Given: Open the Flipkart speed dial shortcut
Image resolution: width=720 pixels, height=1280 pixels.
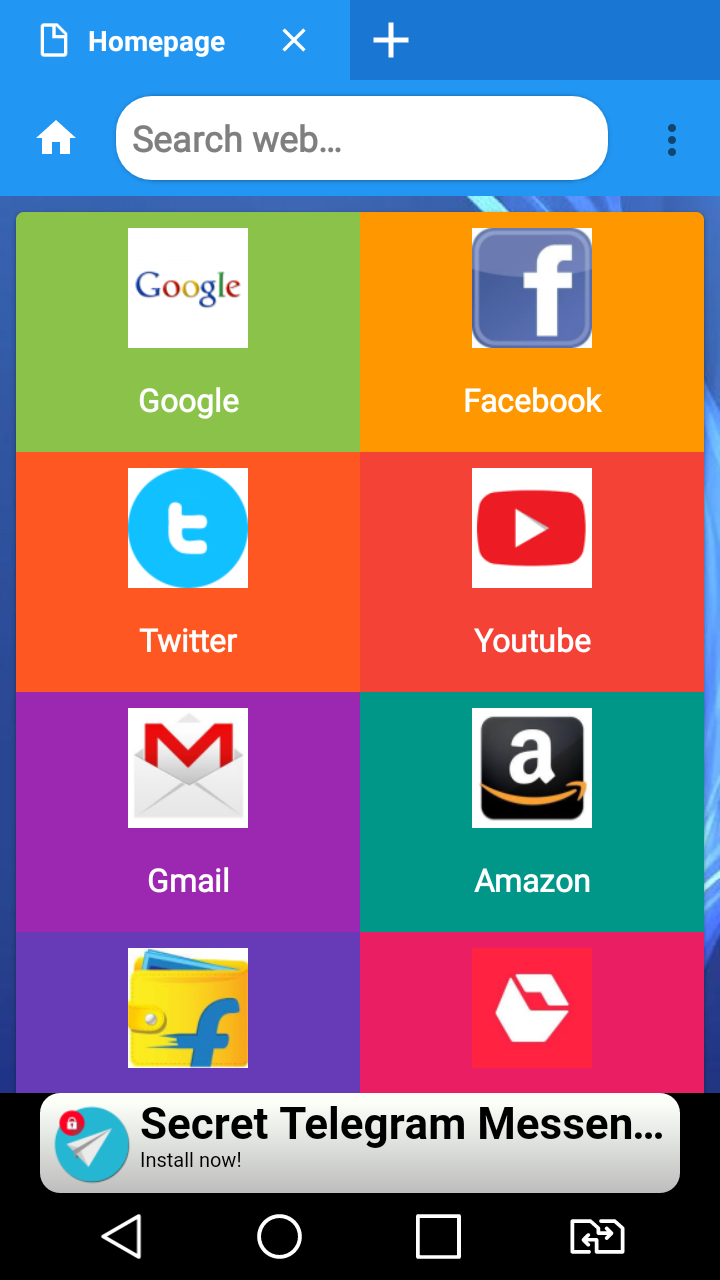Looking at the screenshot, I should point(188,1010).
